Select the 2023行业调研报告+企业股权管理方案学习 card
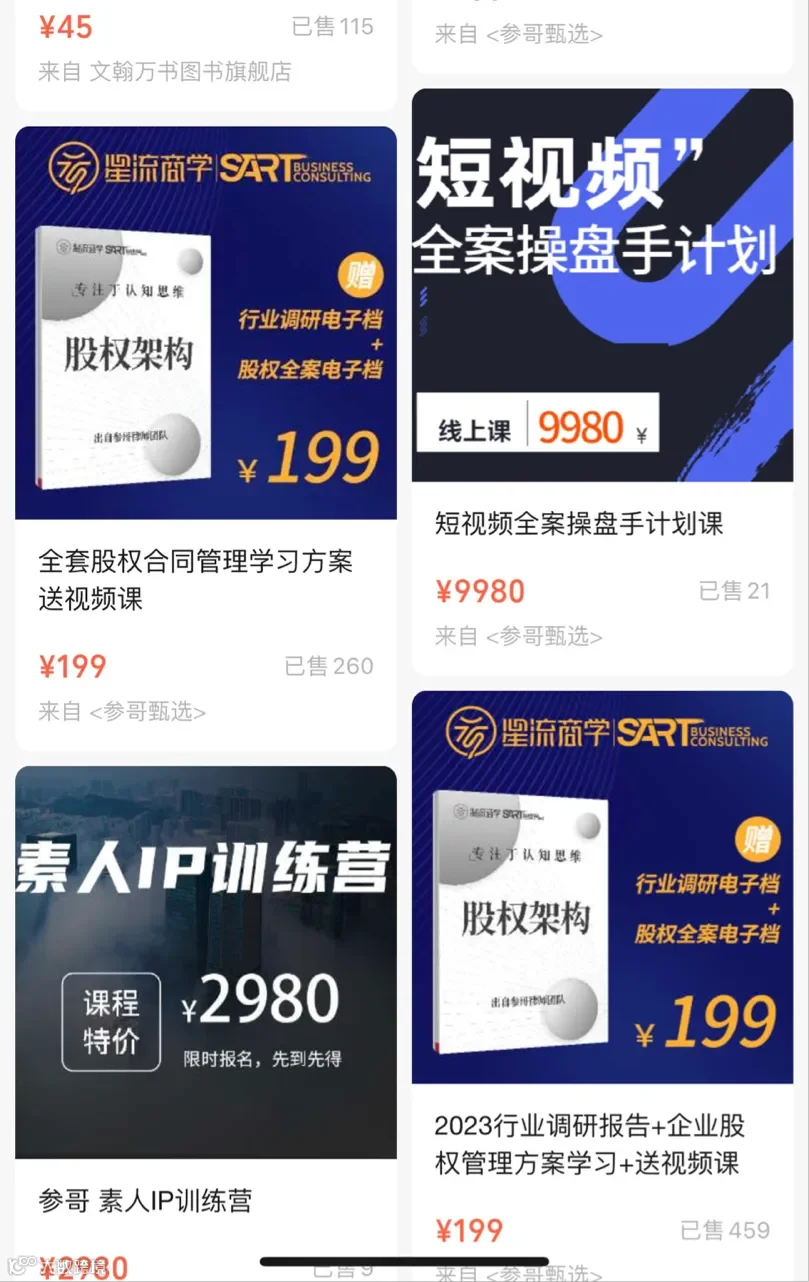Viewport: 809px width, 1282px height. point(602,986)
